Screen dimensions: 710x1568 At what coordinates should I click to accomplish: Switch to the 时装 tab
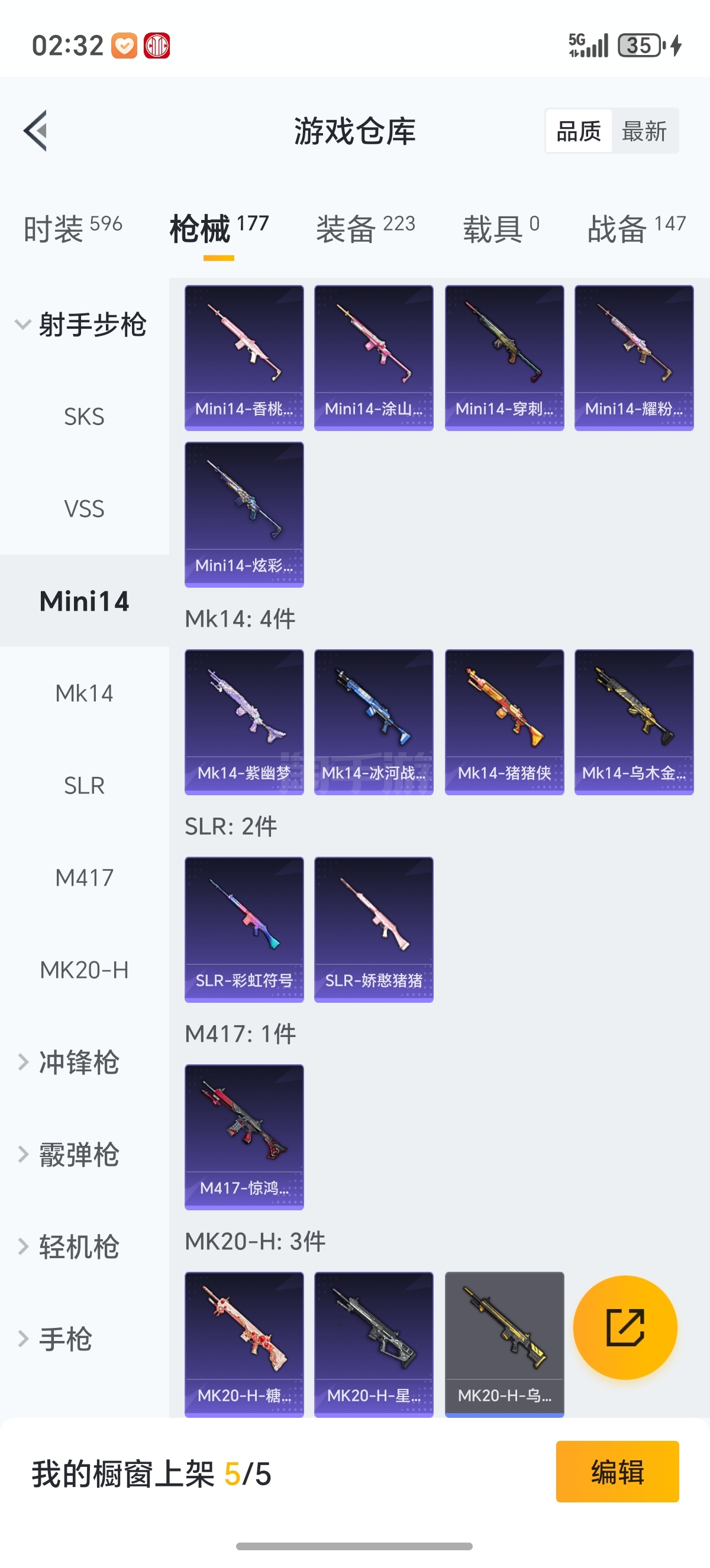point(72,228)
